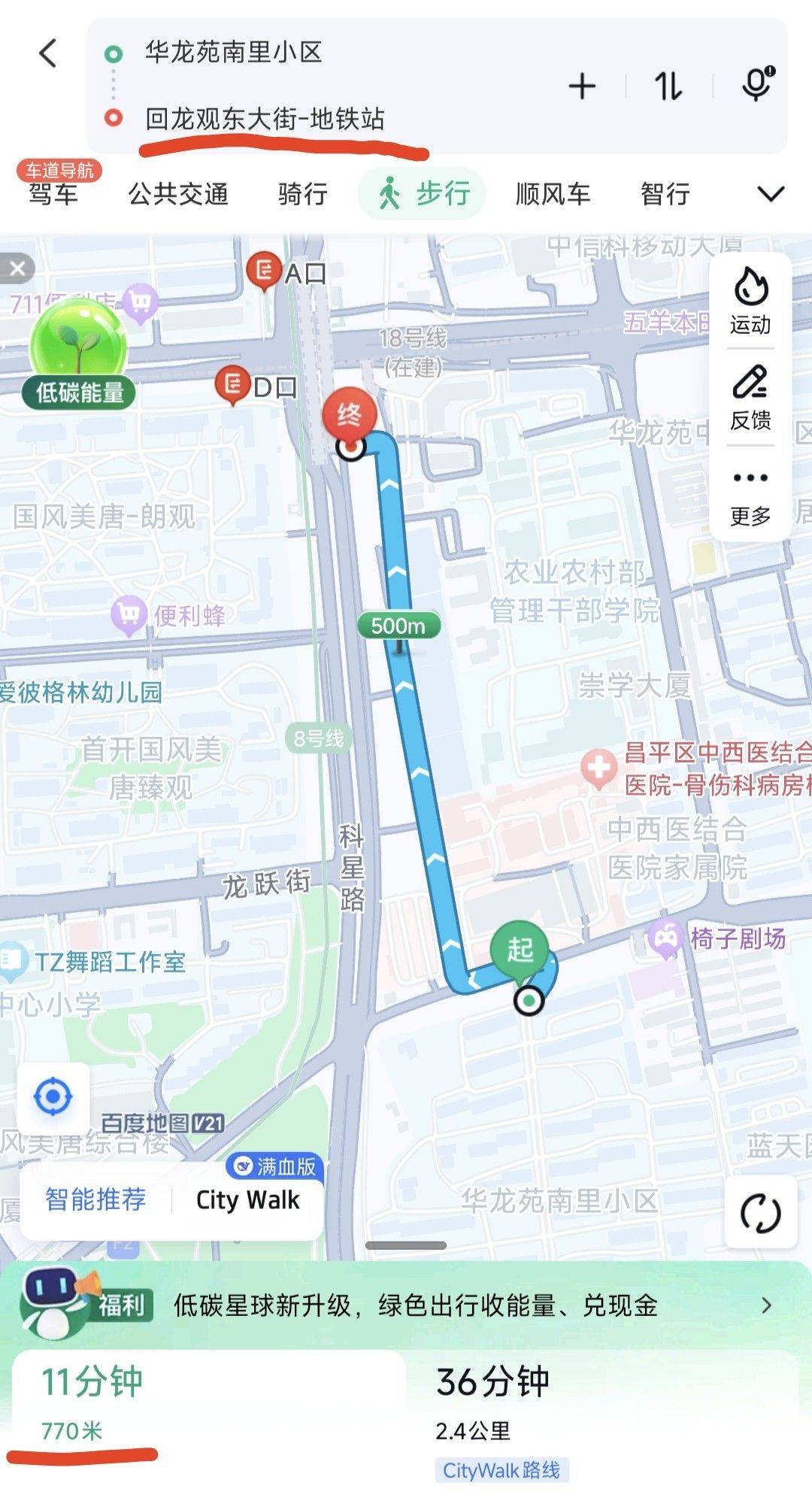Viewport: 812px width, 1504px height.
Task: Open the 智行 travel tab
Action: (x=665, y=194)
